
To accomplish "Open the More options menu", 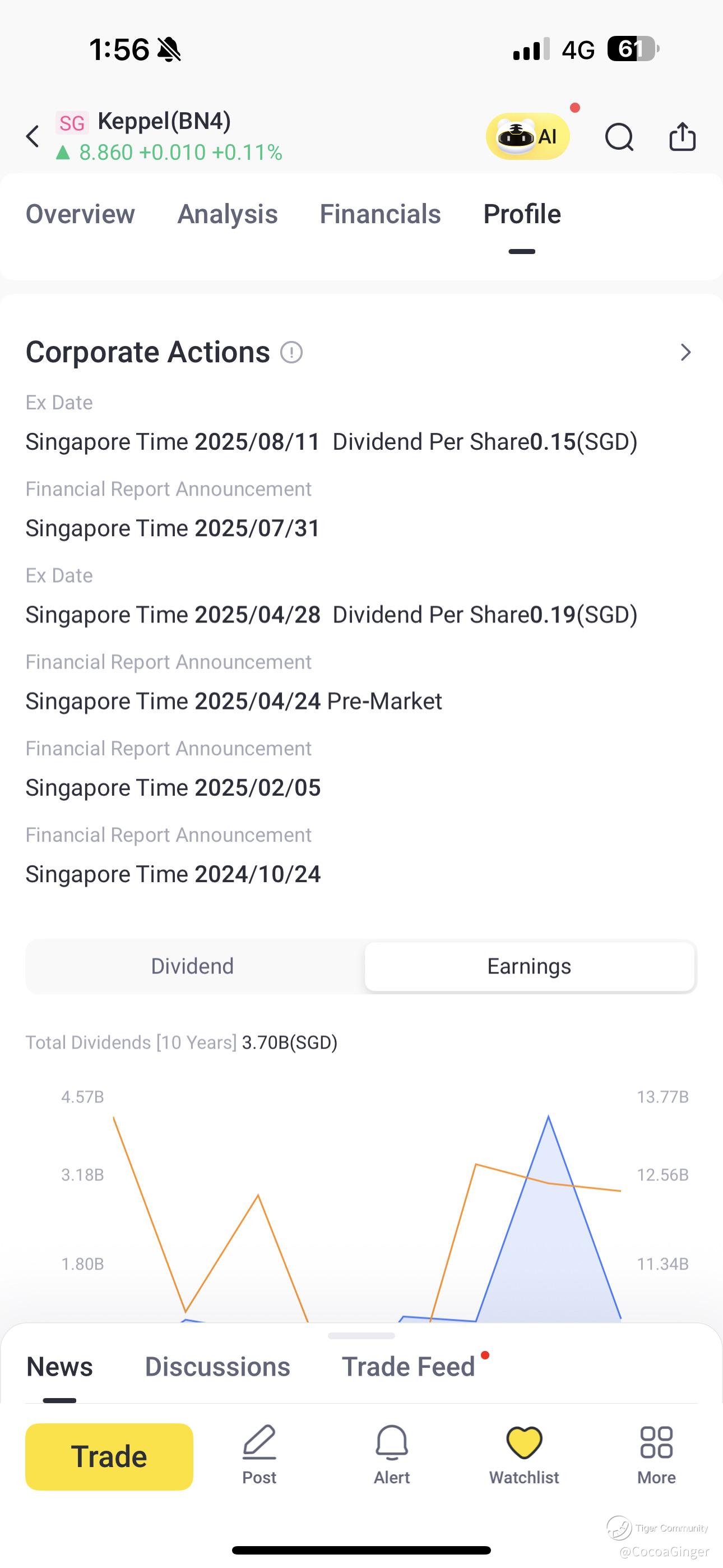I will coord(656,1455).
